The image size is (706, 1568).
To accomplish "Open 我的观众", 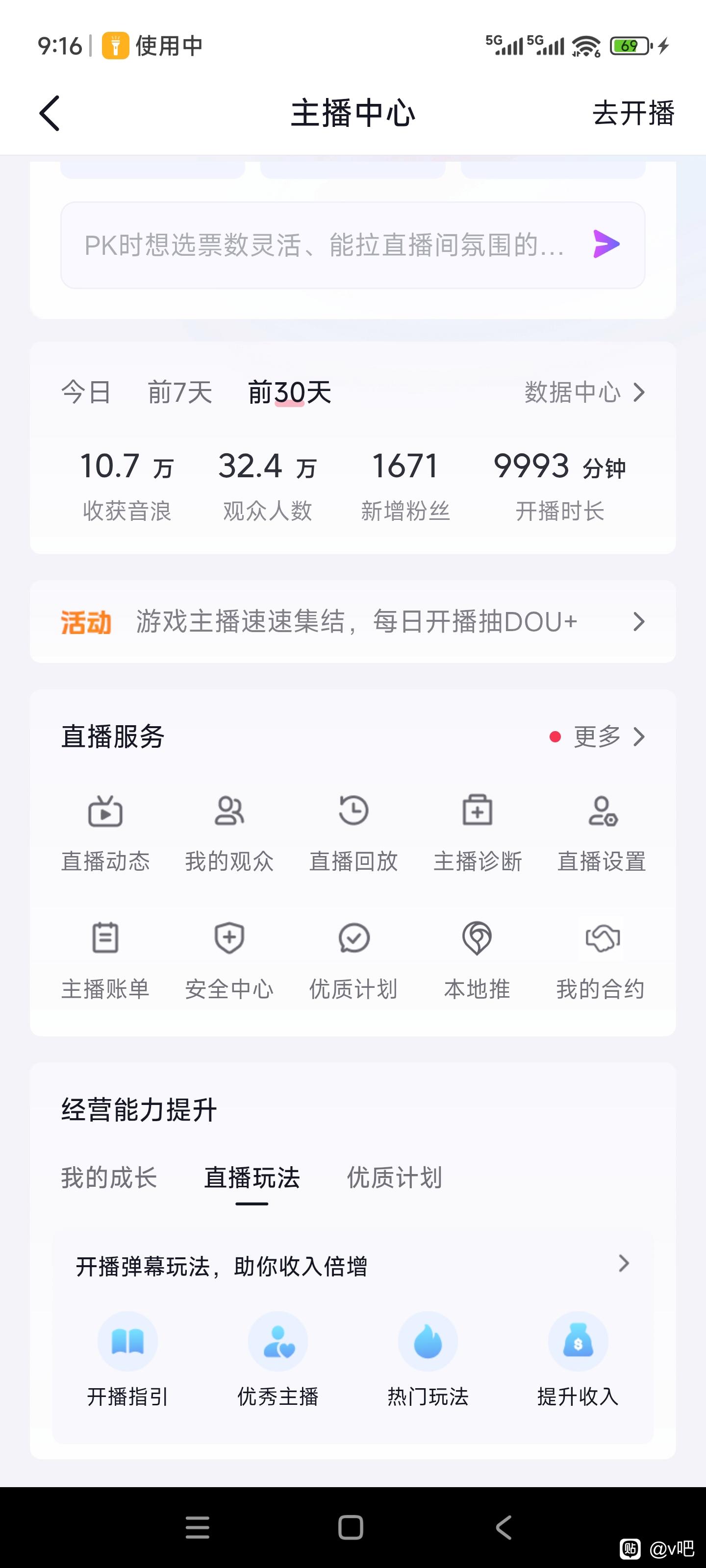I will point(229,832).
